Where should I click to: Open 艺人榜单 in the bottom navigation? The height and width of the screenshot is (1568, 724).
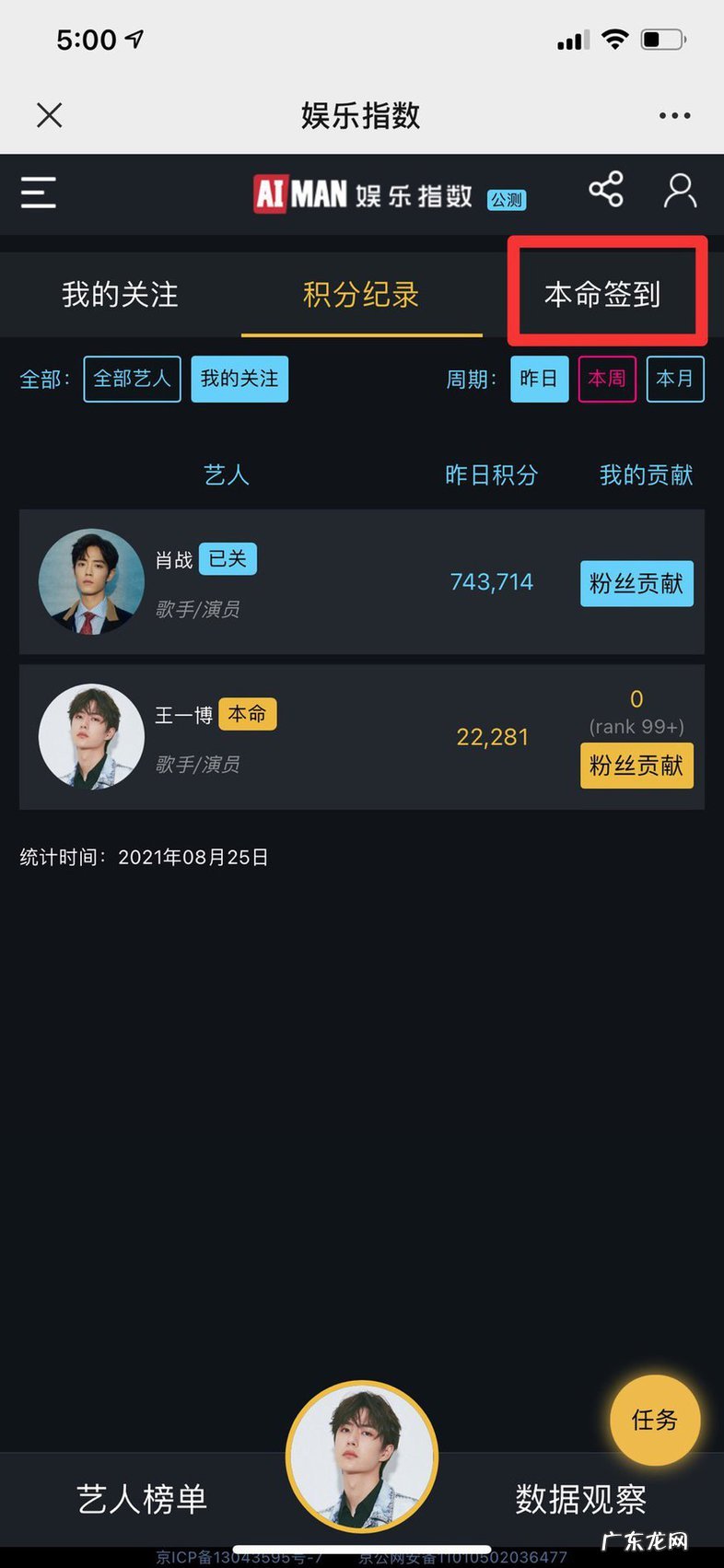(140, 1499)
